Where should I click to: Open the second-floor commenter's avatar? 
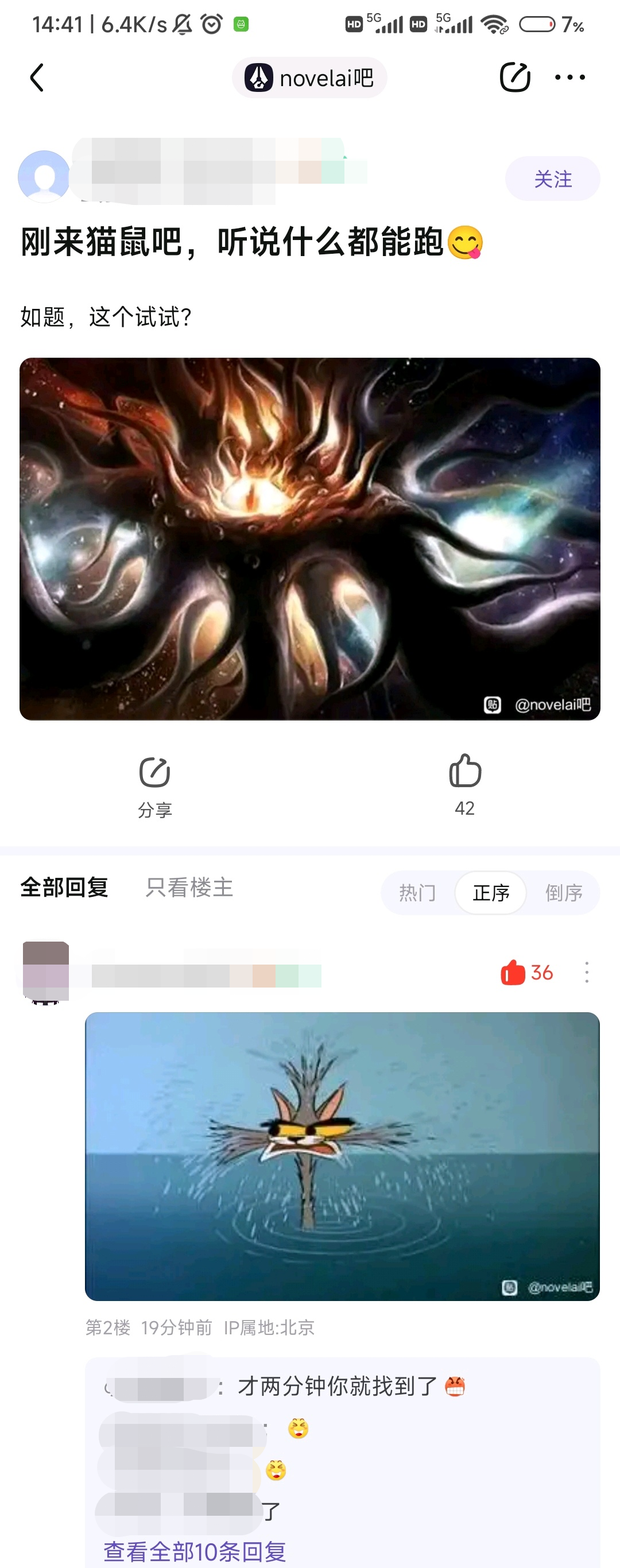point(45,971)
